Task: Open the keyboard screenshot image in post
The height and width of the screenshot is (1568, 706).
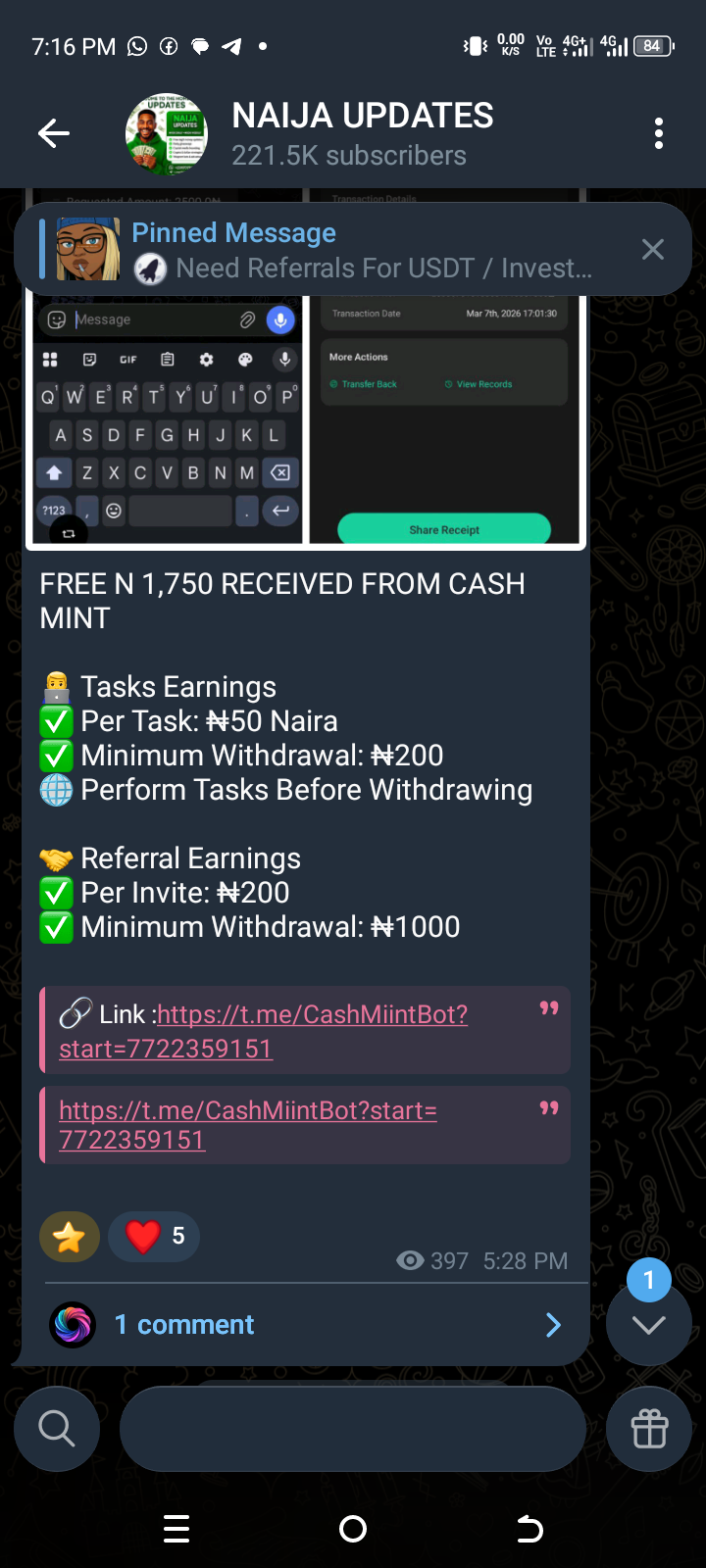Action: click(x=167, y=421)
